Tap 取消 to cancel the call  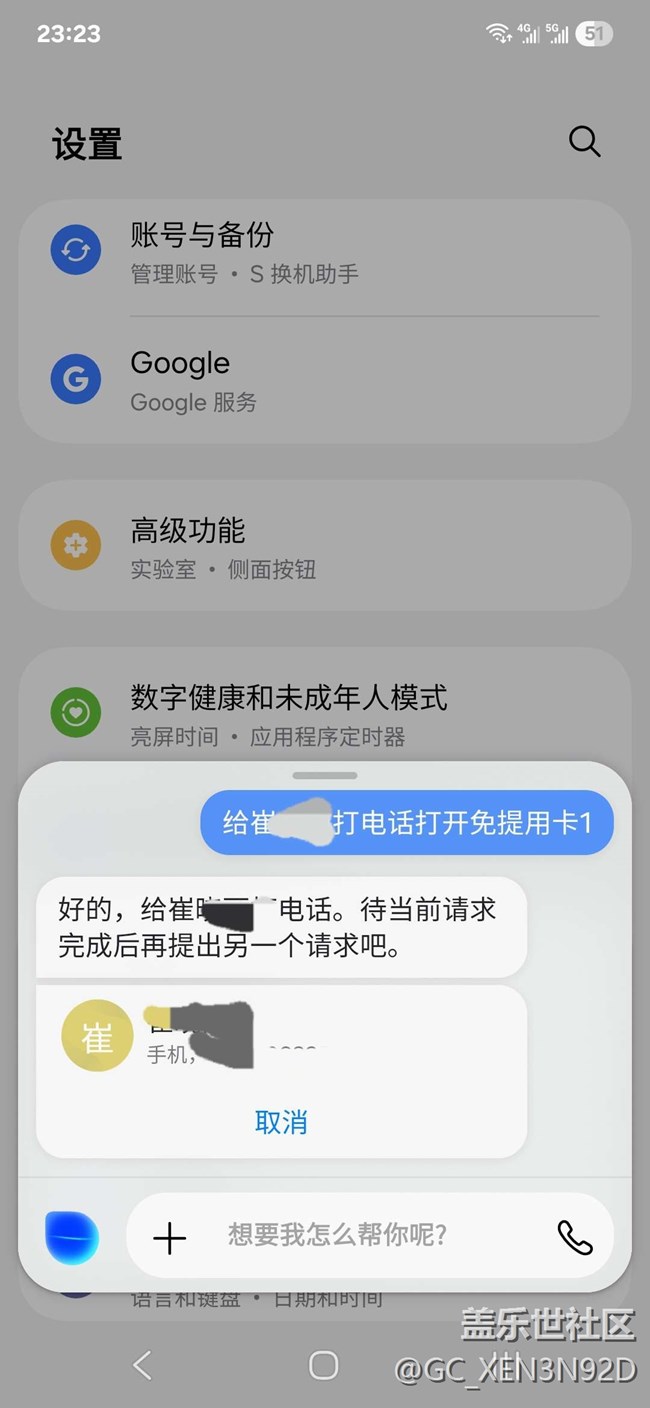[281, 1122]
